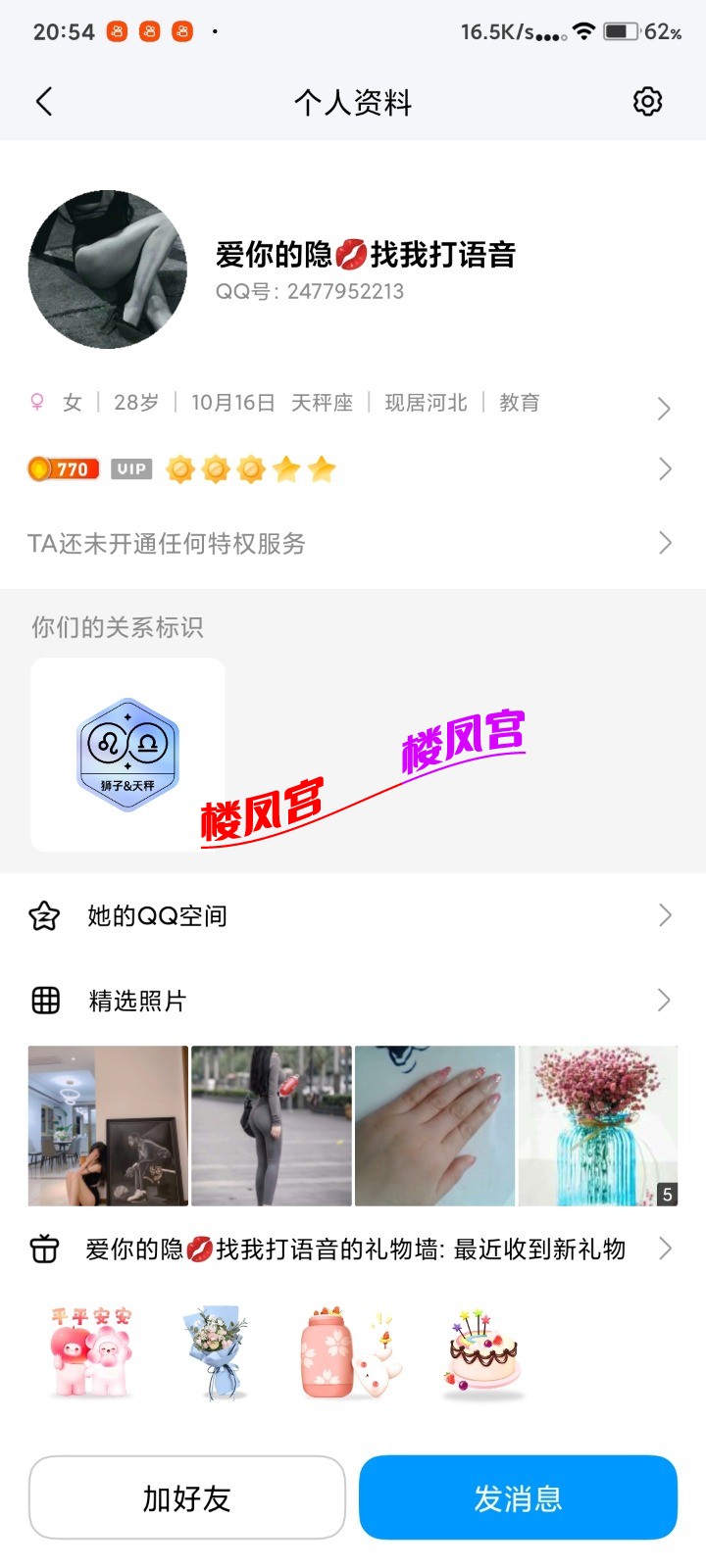Open QQ profile settings via gear icon
This screenshot has height=1568, width=706.
647,101
